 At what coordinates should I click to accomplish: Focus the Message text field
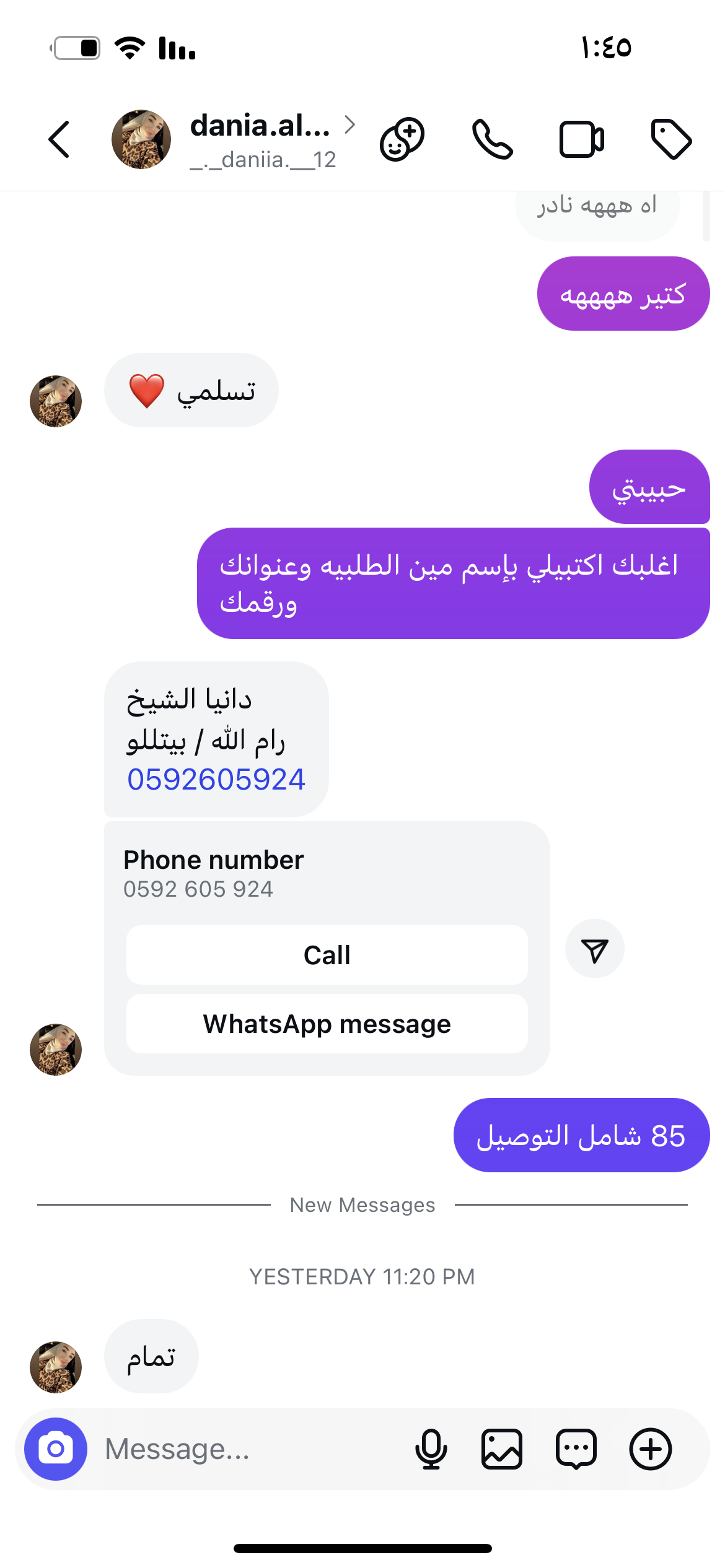coord(248,1449)
